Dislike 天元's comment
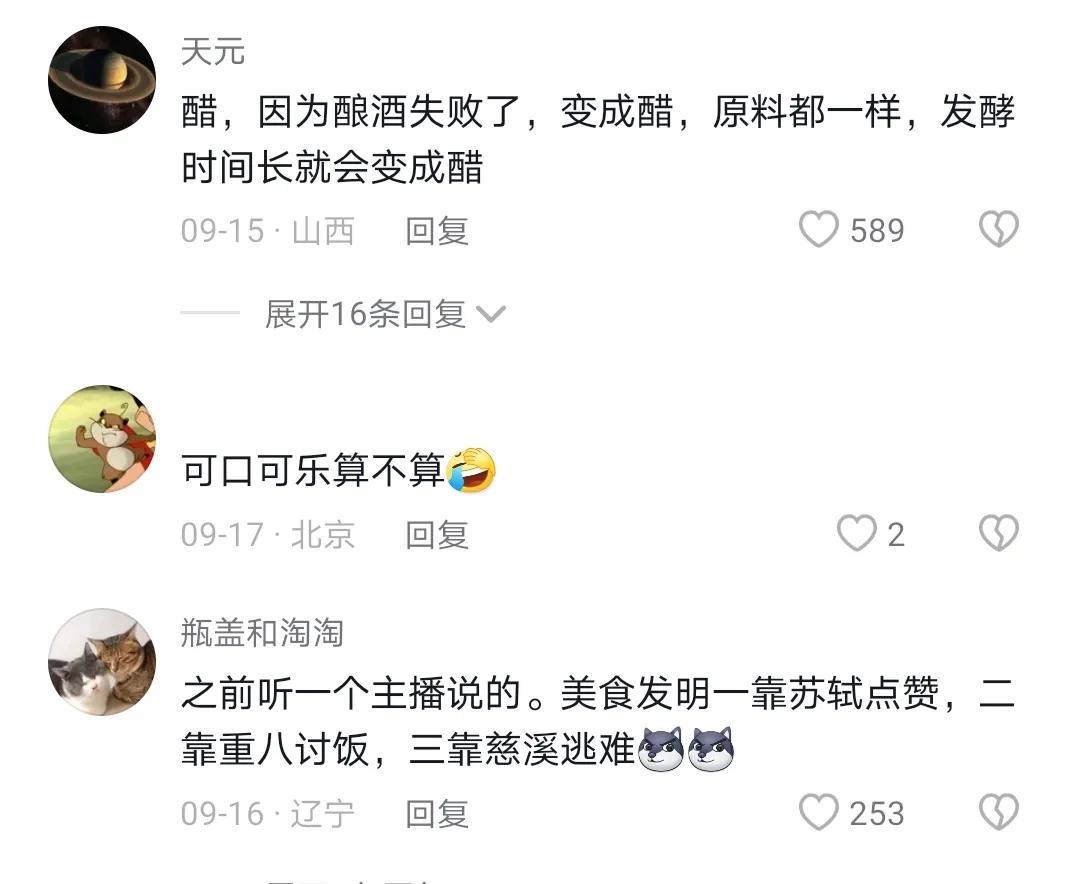Image resolution: width=1080 pixels, height=884 pixels. click(997, 231)
